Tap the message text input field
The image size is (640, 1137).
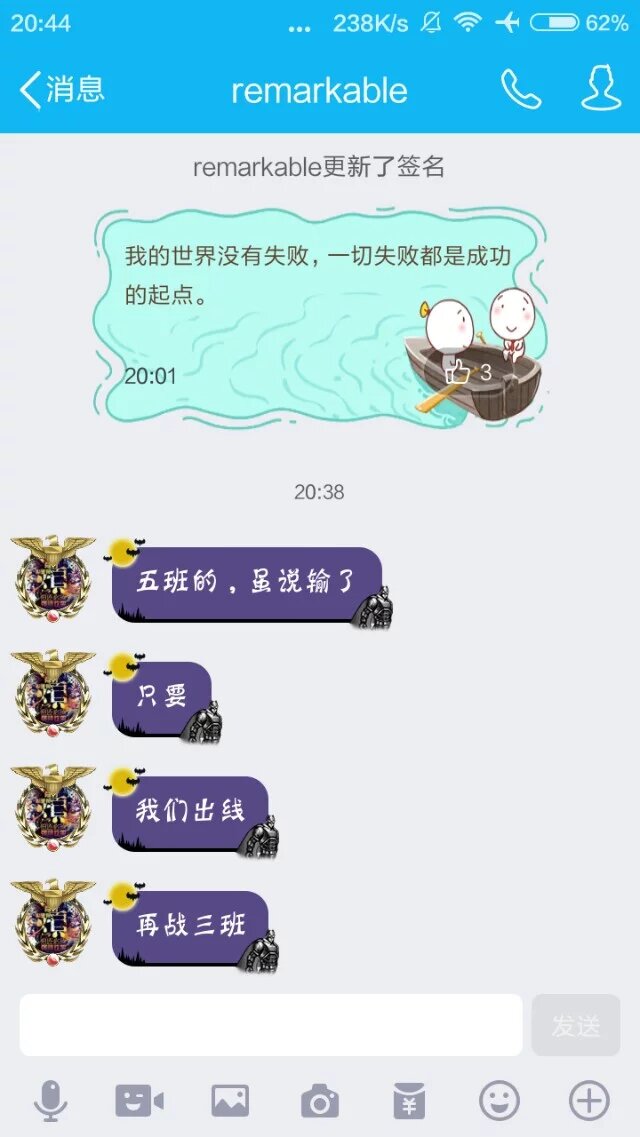point(270,1025)
